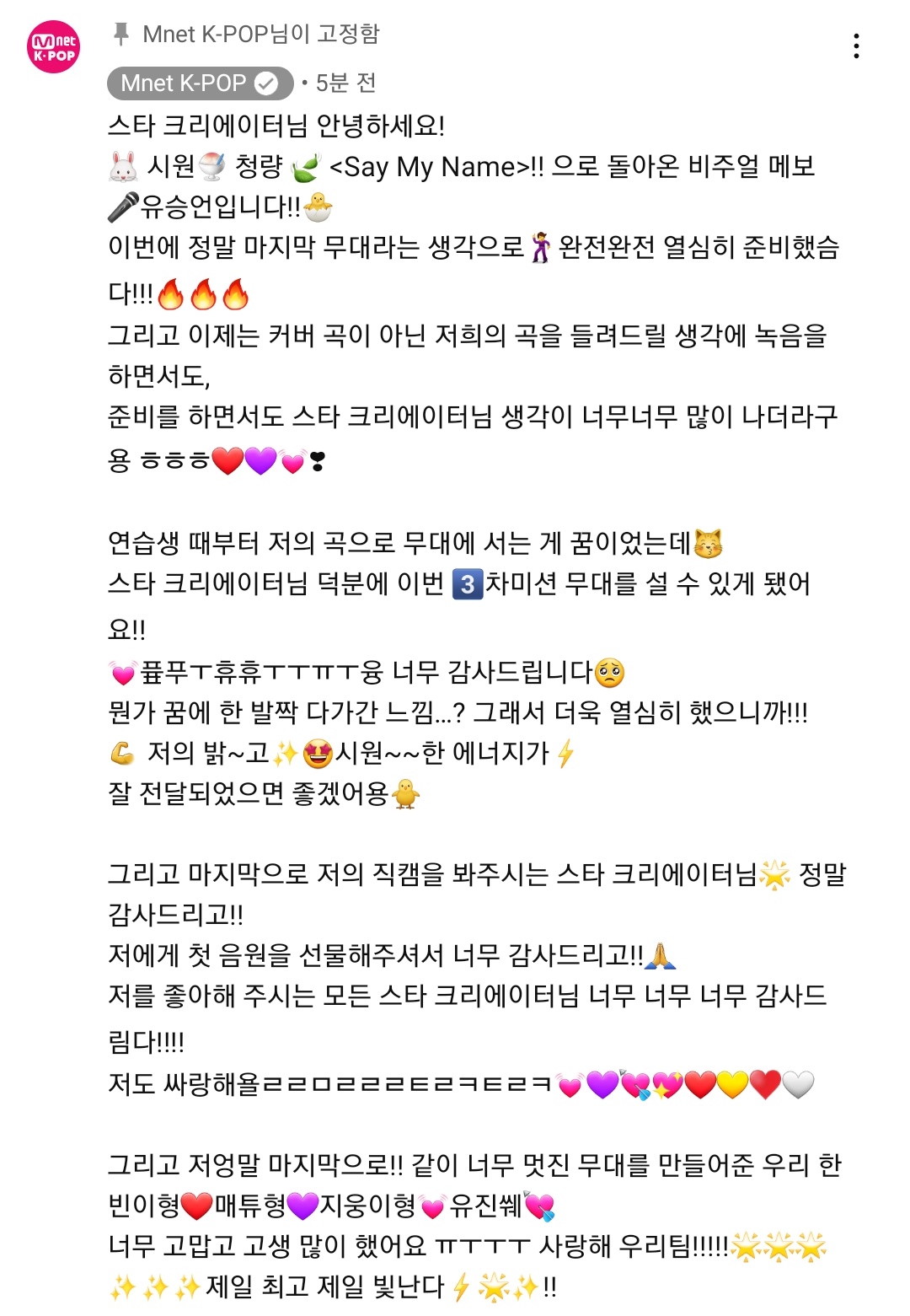Click the verified checkmark badge beside Mnet K-POP

[266, 83]
